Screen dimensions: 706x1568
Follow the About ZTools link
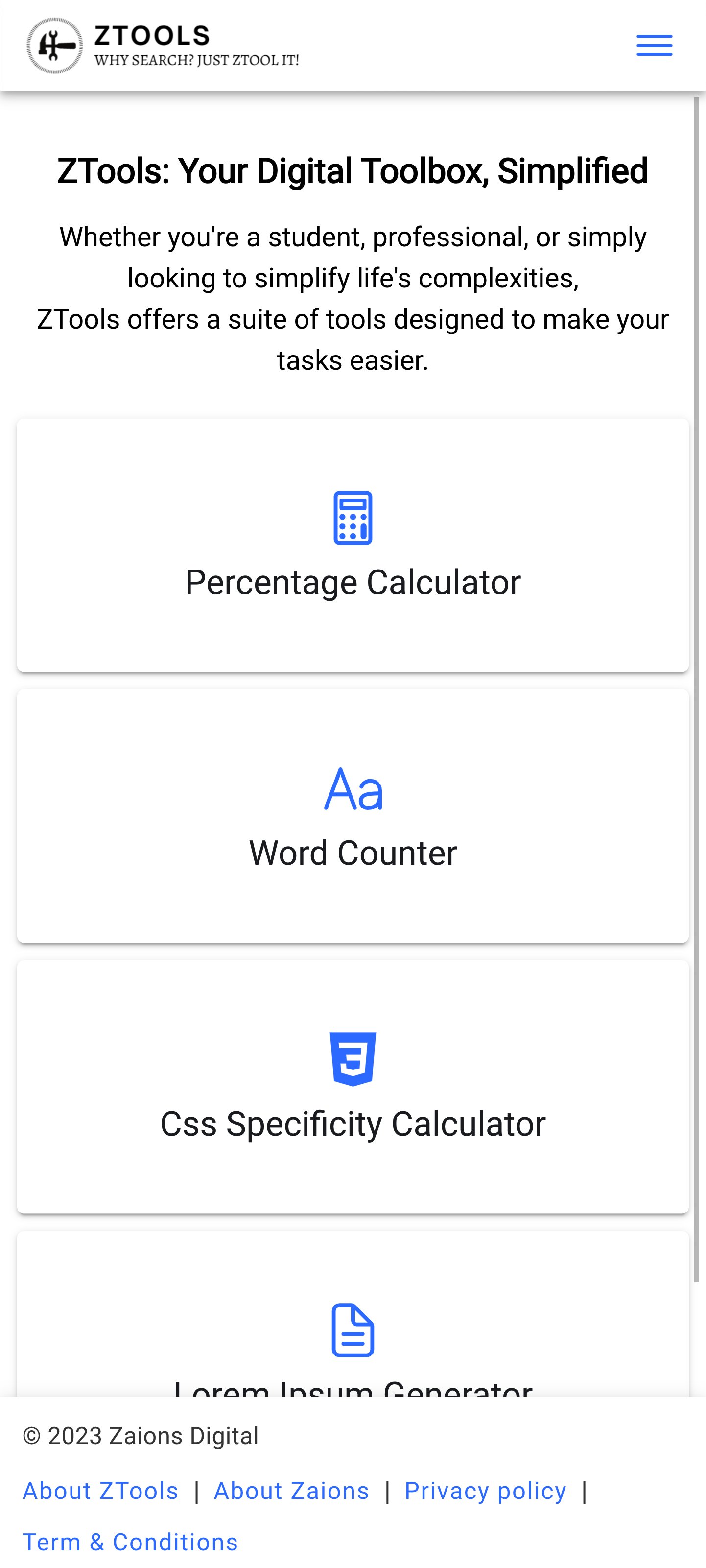pyautogui.click(x=100, y=1490)
